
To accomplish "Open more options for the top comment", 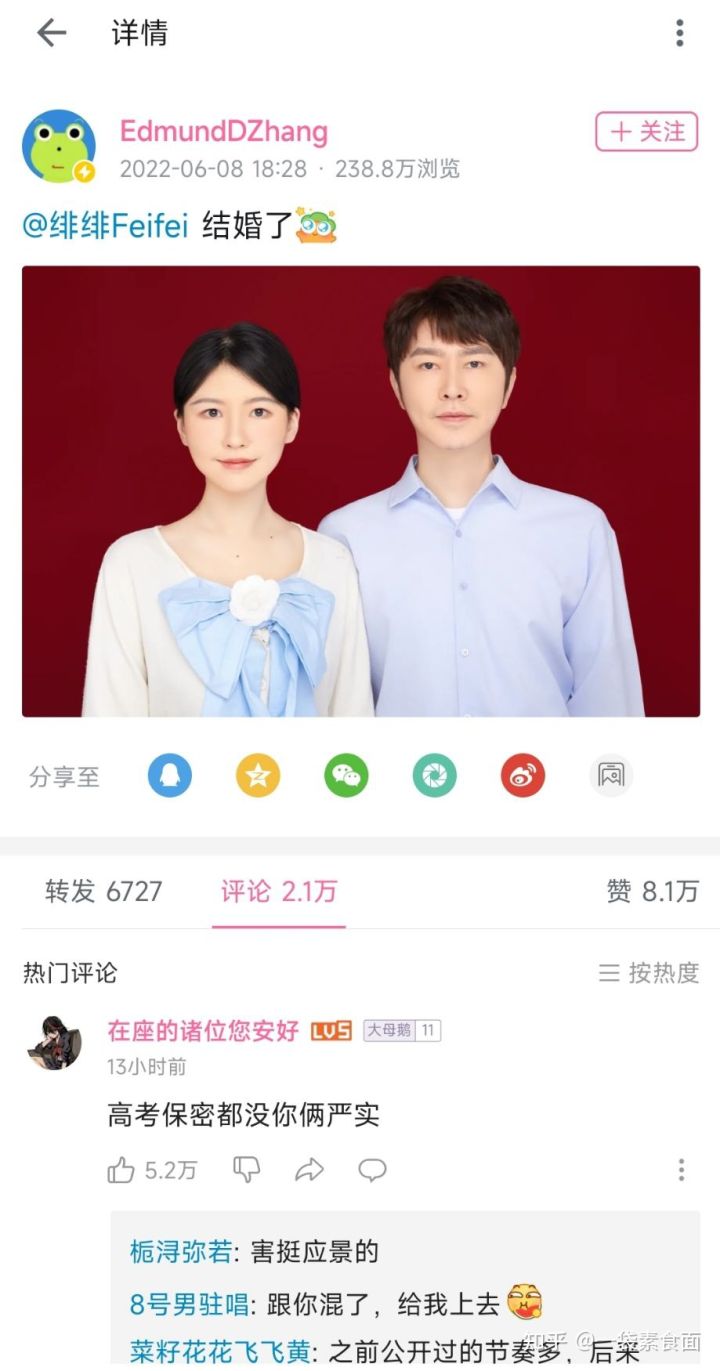I will (681, 1170).
